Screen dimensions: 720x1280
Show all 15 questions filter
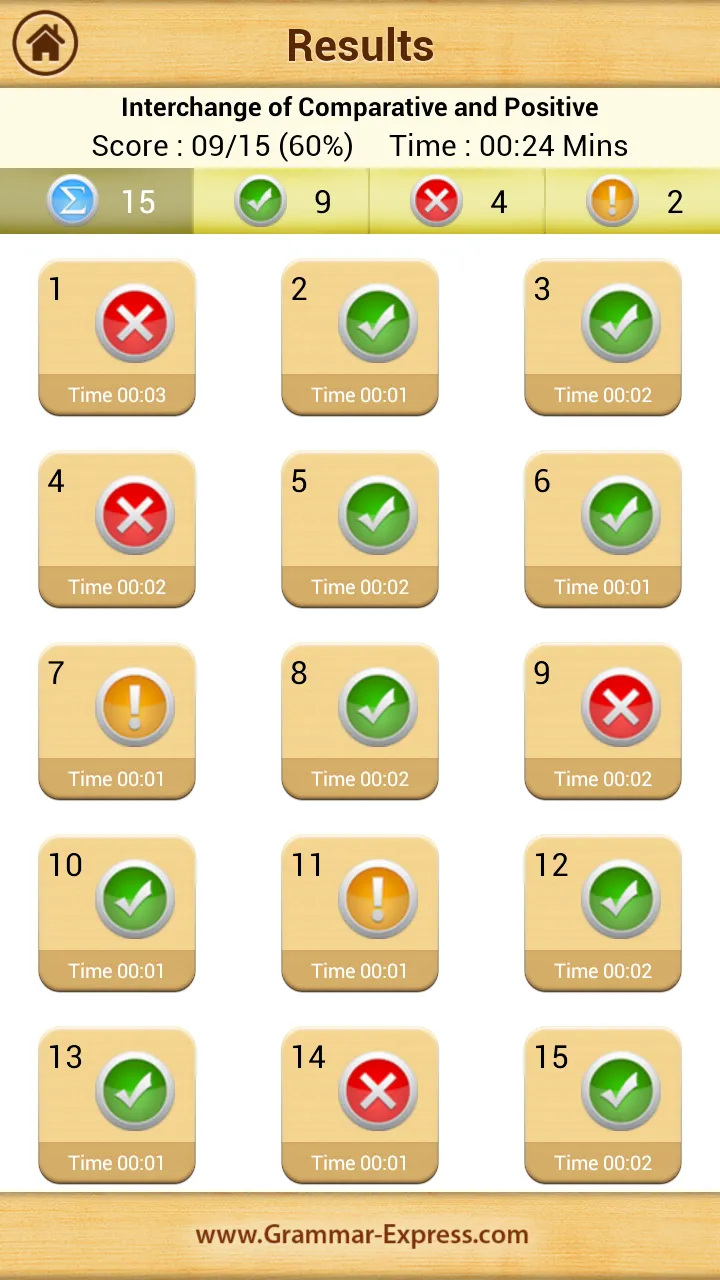pos(97,201)
